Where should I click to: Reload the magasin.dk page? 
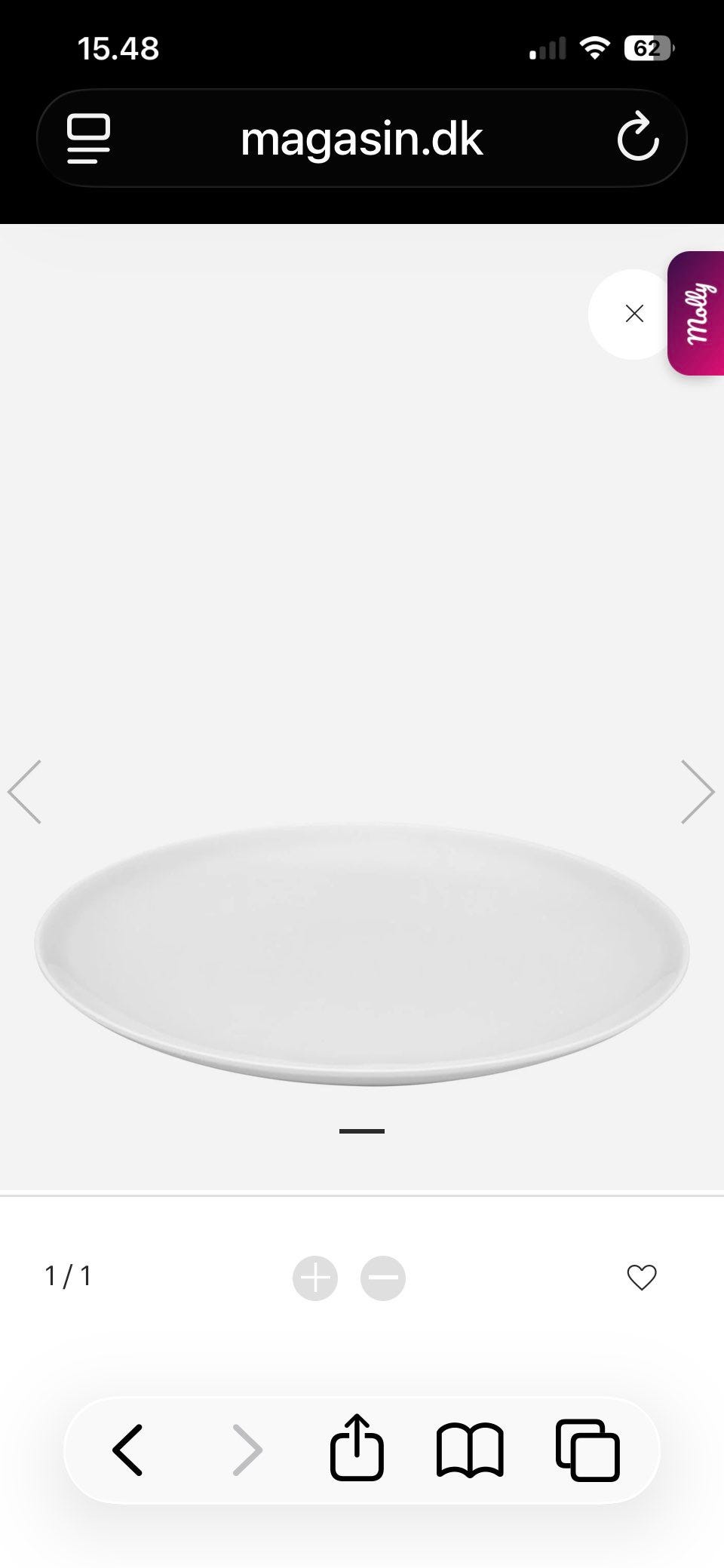[638, 137]
